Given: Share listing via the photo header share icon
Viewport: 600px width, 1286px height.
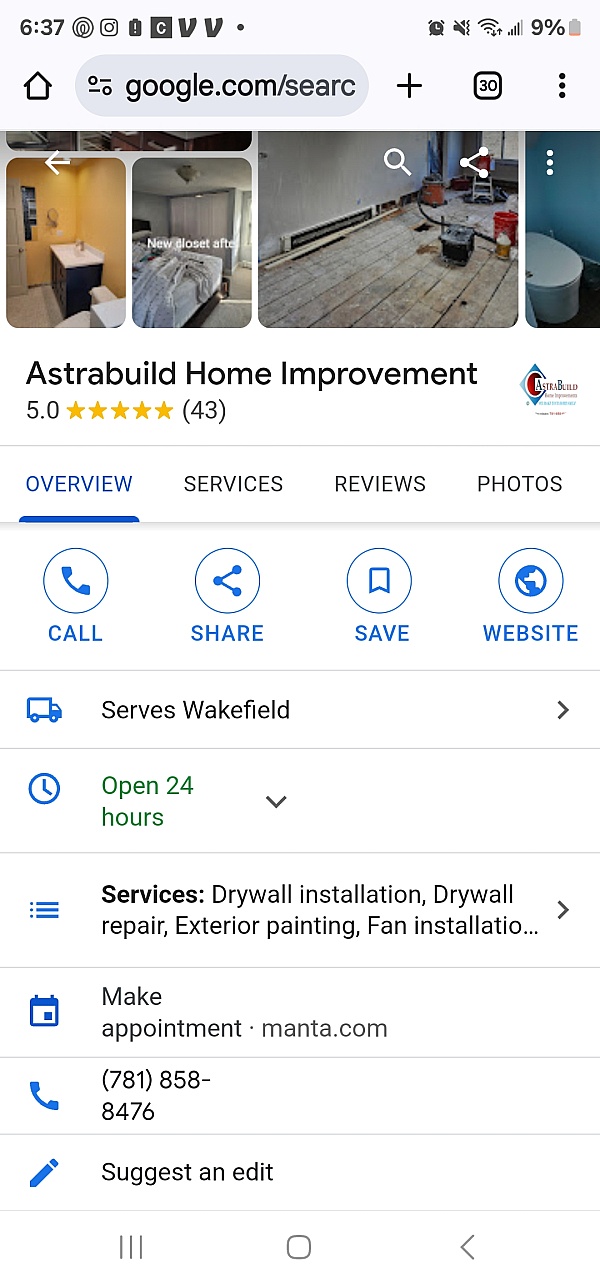Looking at the screenshot, I should coord(474,163).
